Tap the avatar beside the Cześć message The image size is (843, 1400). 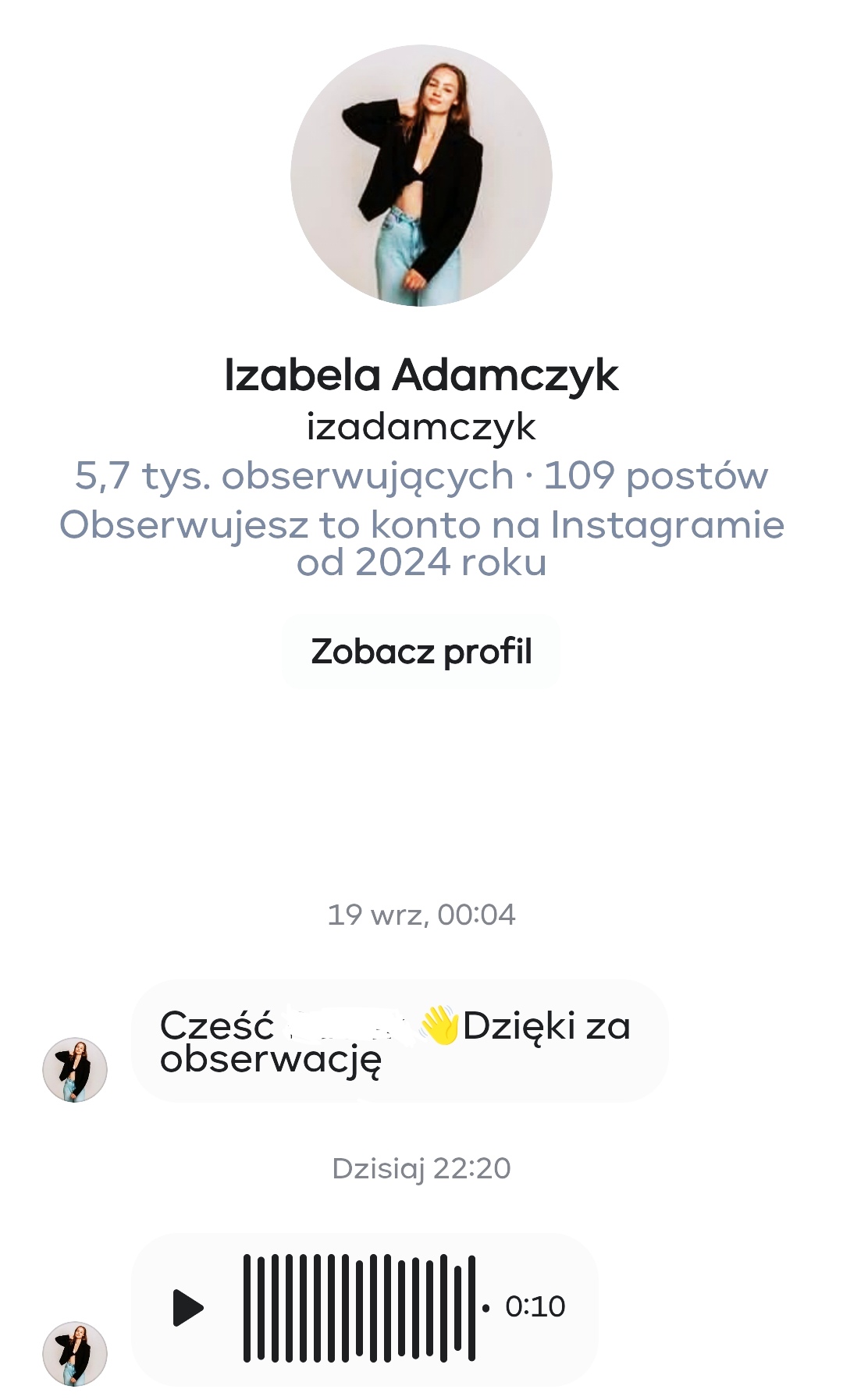(x=75, y=1069)
